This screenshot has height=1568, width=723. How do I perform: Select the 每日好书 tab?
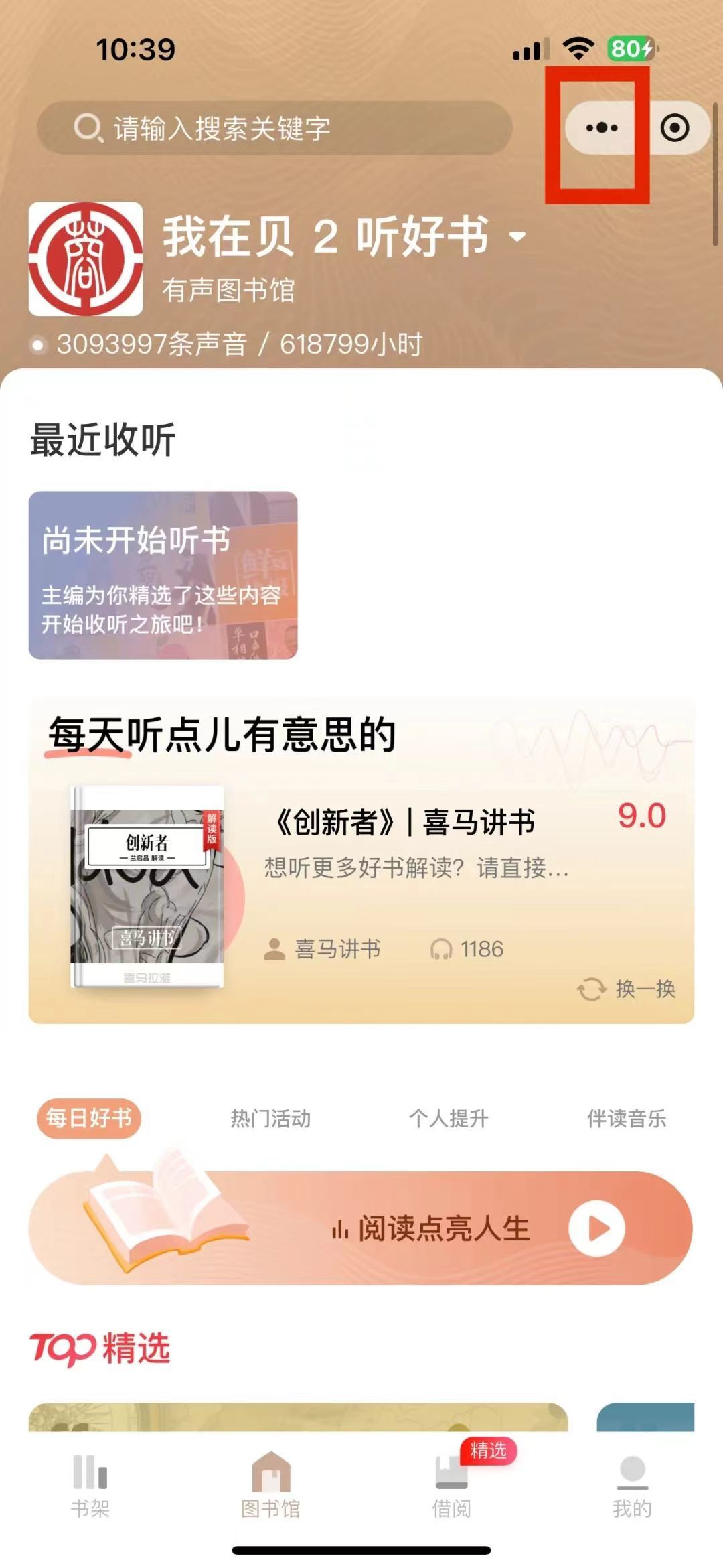click(x=89, y=1118)
